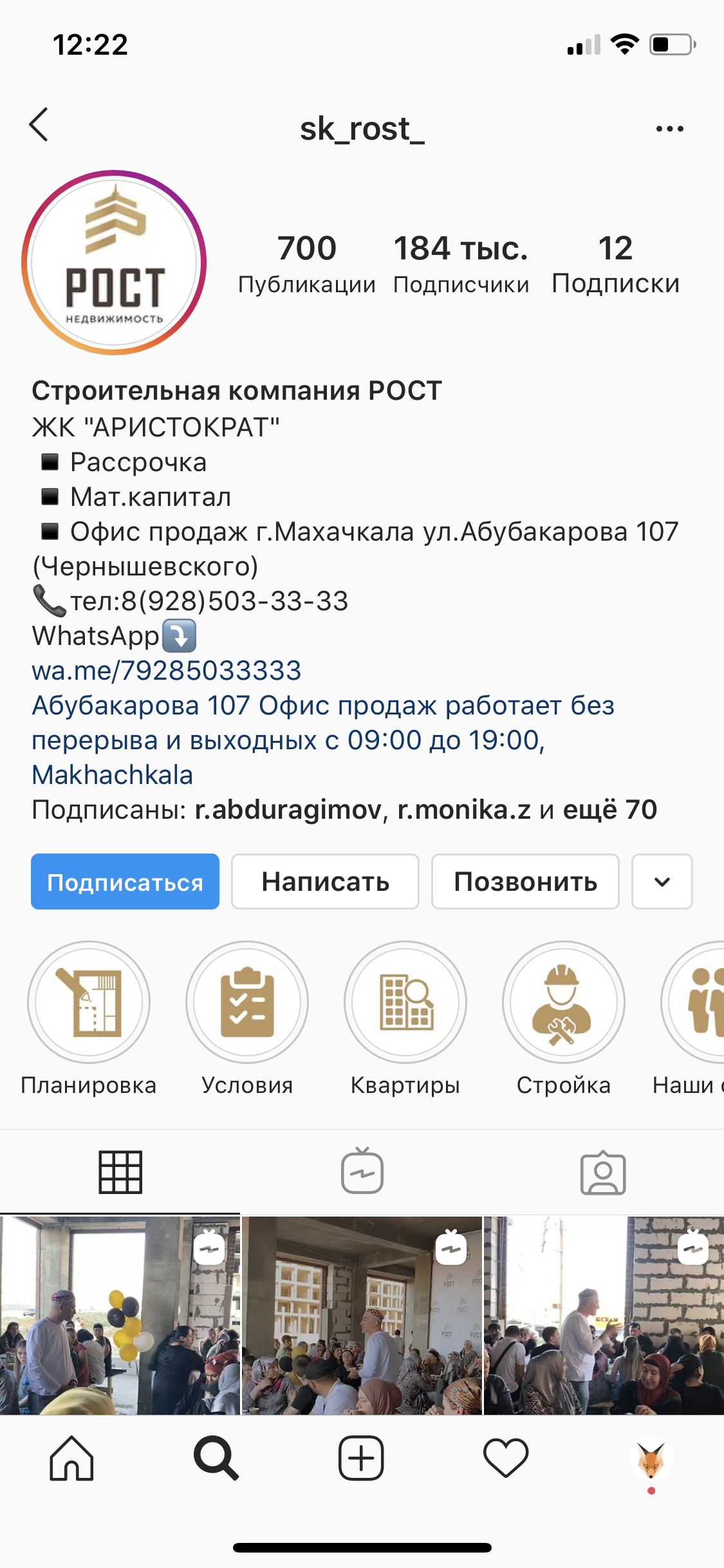Open the activity heart tab
Viewport: 724px width, 1568px height.
point(506,1459)
